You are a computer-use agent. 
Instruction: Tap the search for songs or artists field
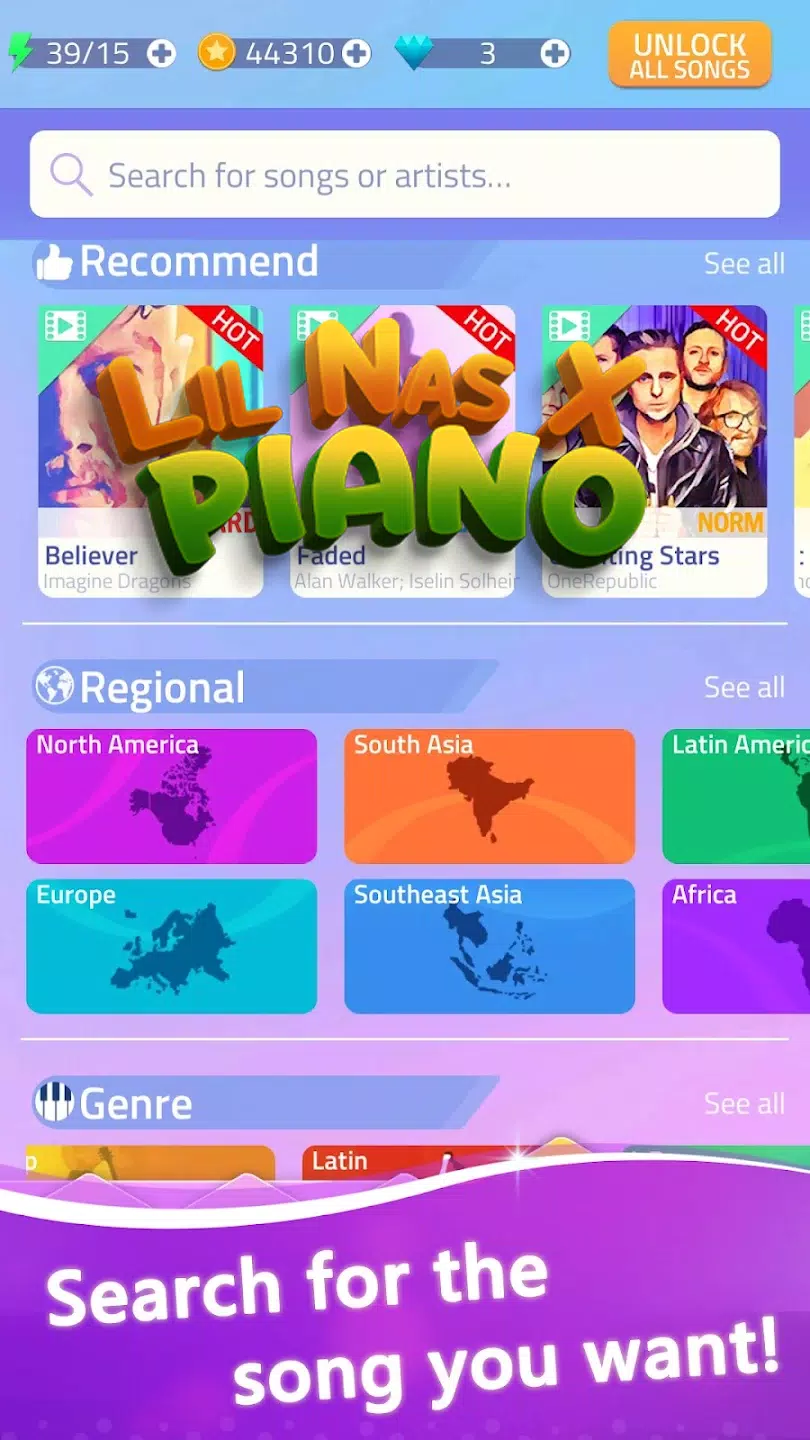tap(404, 175)
